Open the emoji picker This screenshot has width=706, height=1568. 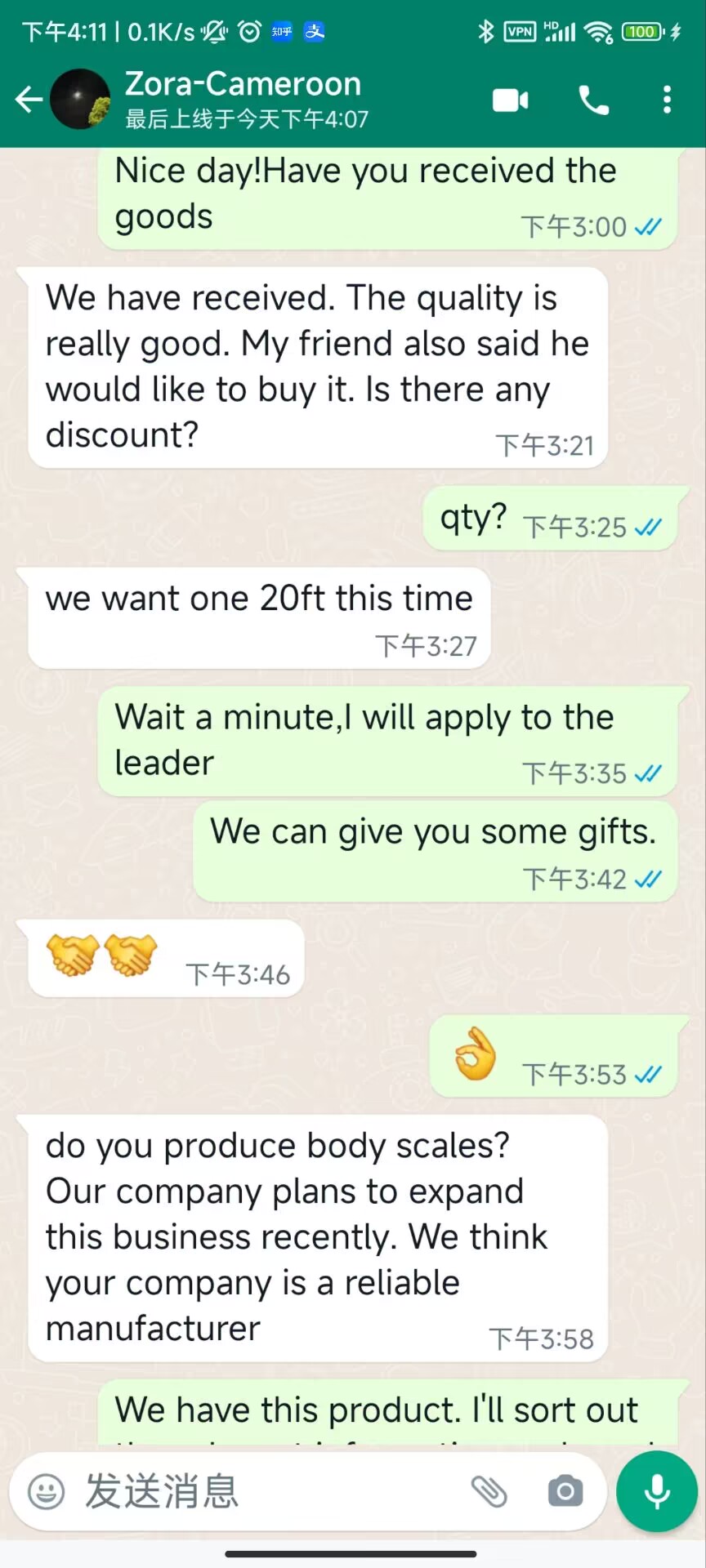(x=47, y=1491)
